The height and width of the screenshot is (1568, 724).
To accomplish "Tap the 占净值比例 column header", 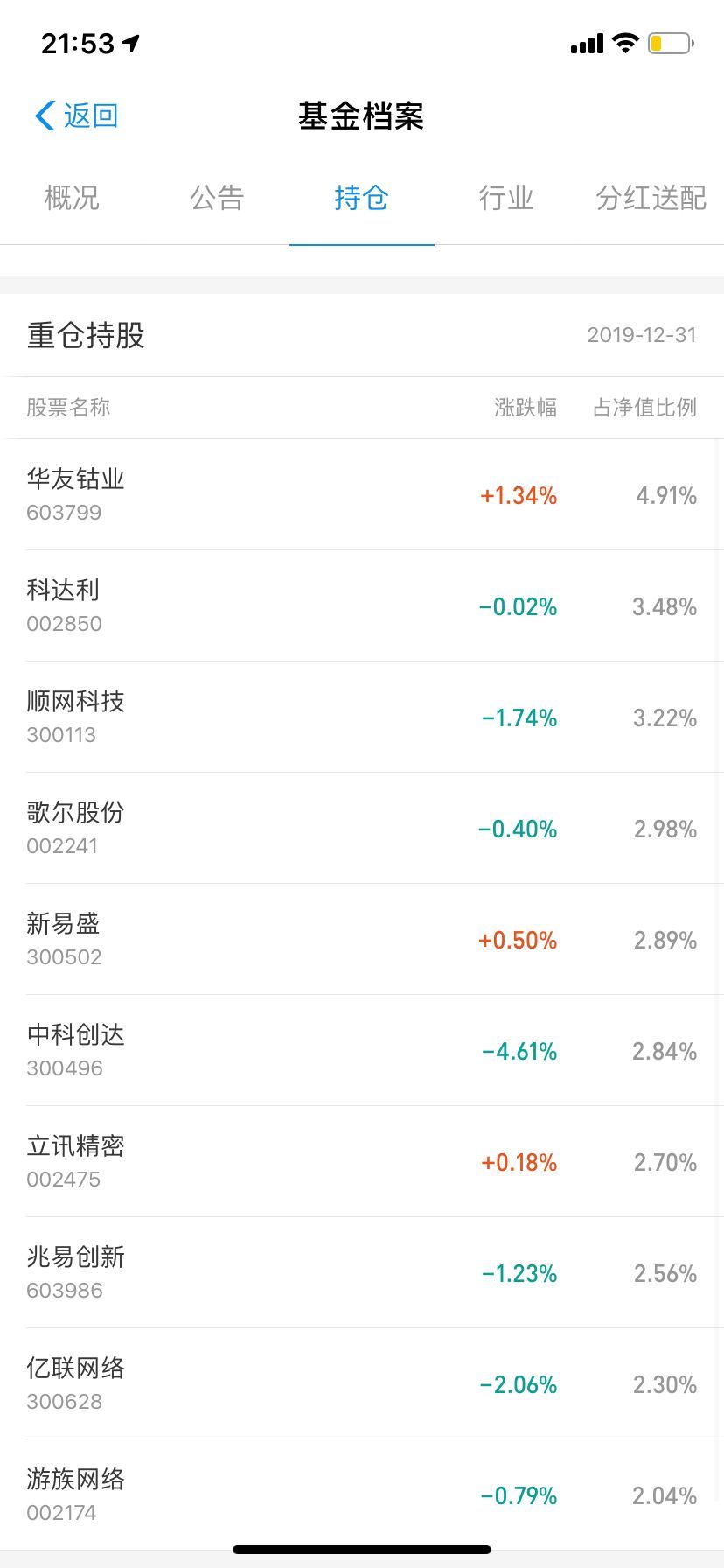I will click(x=642, y=408).
